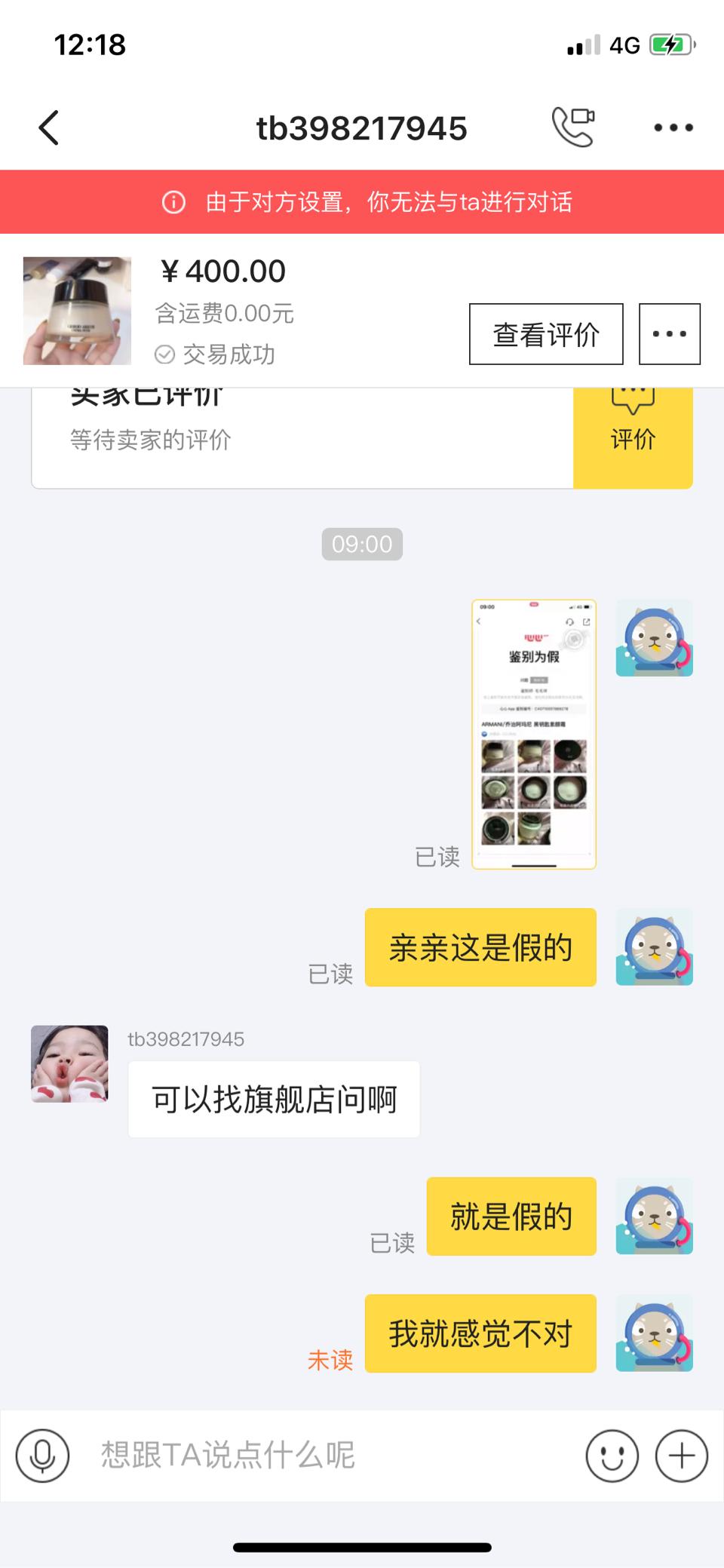
Task: Focus the 想跟TA说点什么呢 message field
Action: (x=332, y=1456)
